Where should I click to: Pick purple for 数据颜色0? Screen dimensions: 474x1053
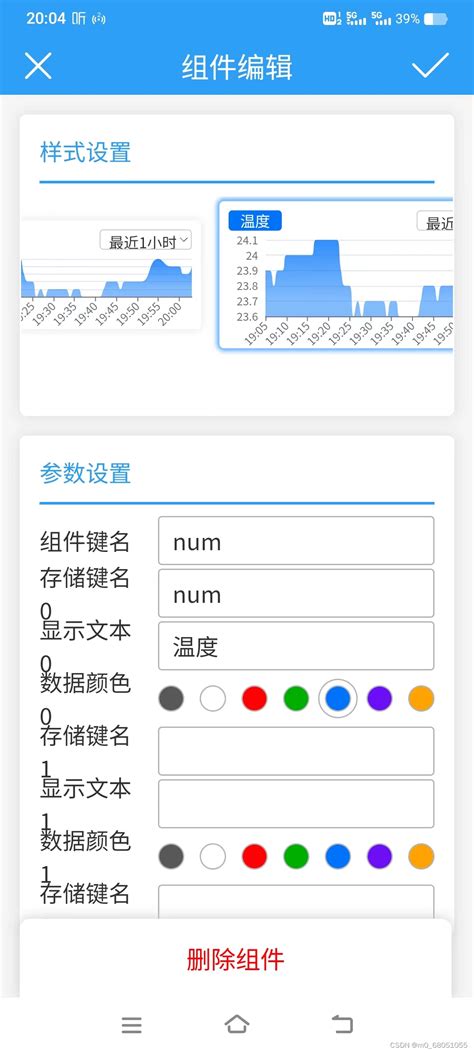tap(379, 698)
